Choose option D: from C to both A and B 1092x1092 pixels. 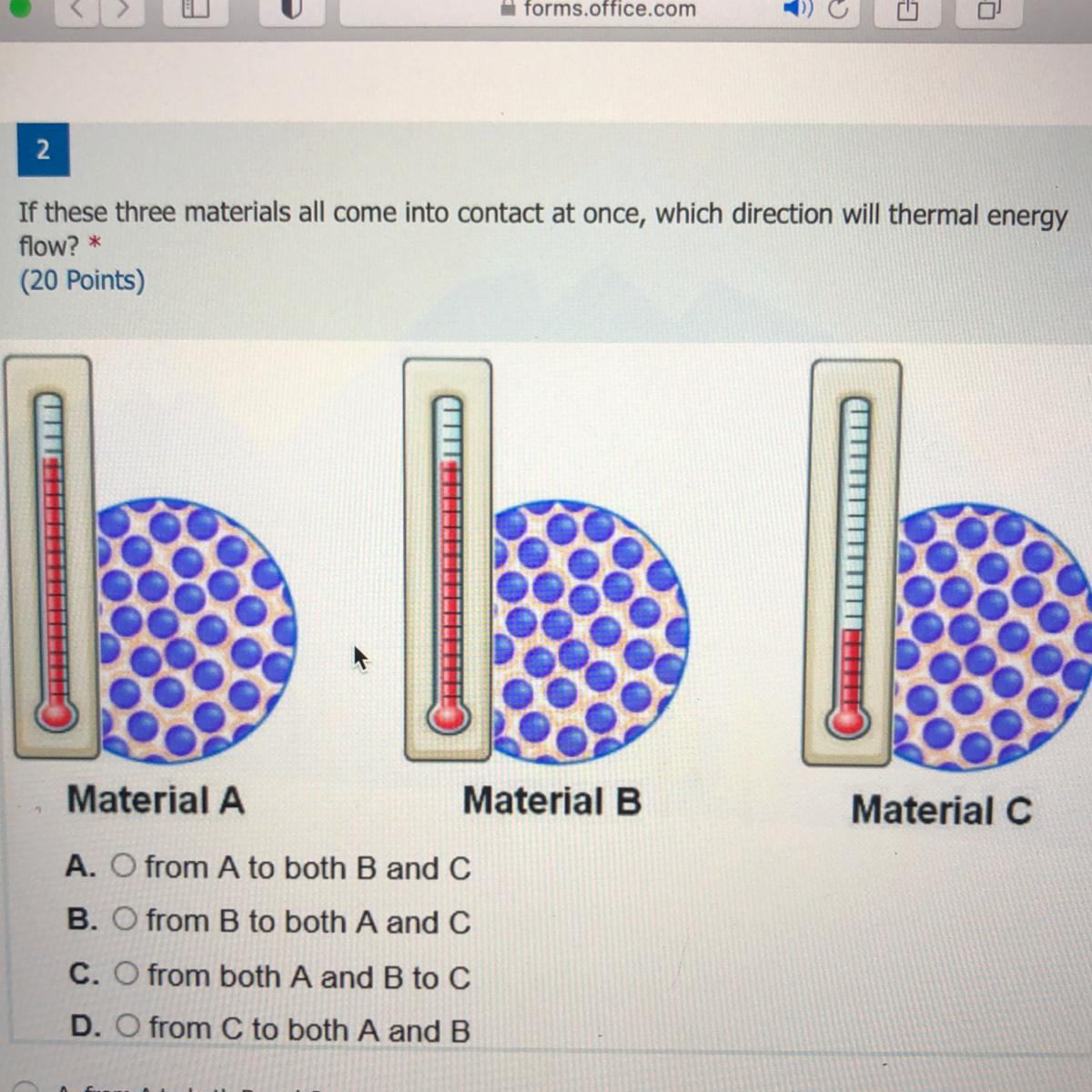coord(128,1027)
